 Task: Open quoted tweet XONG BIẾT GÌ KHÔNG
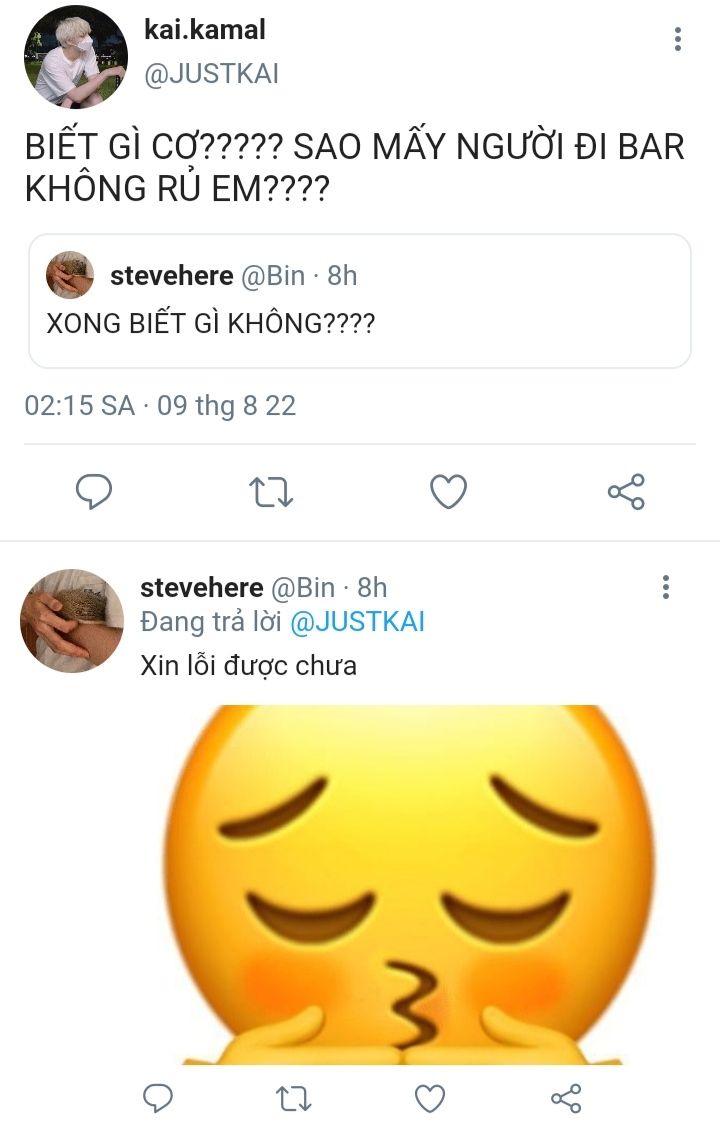(x=359, y=301)
